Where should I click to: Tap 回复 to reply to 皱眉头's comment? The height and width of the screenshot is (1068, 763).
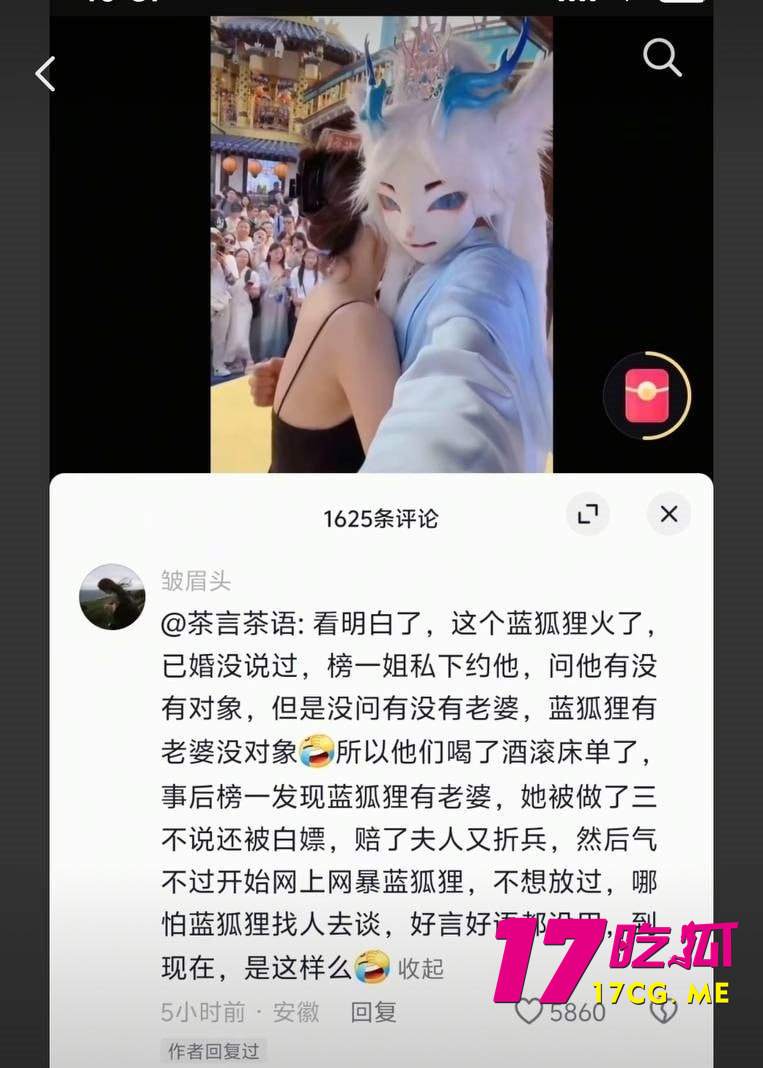[373, 1012]
